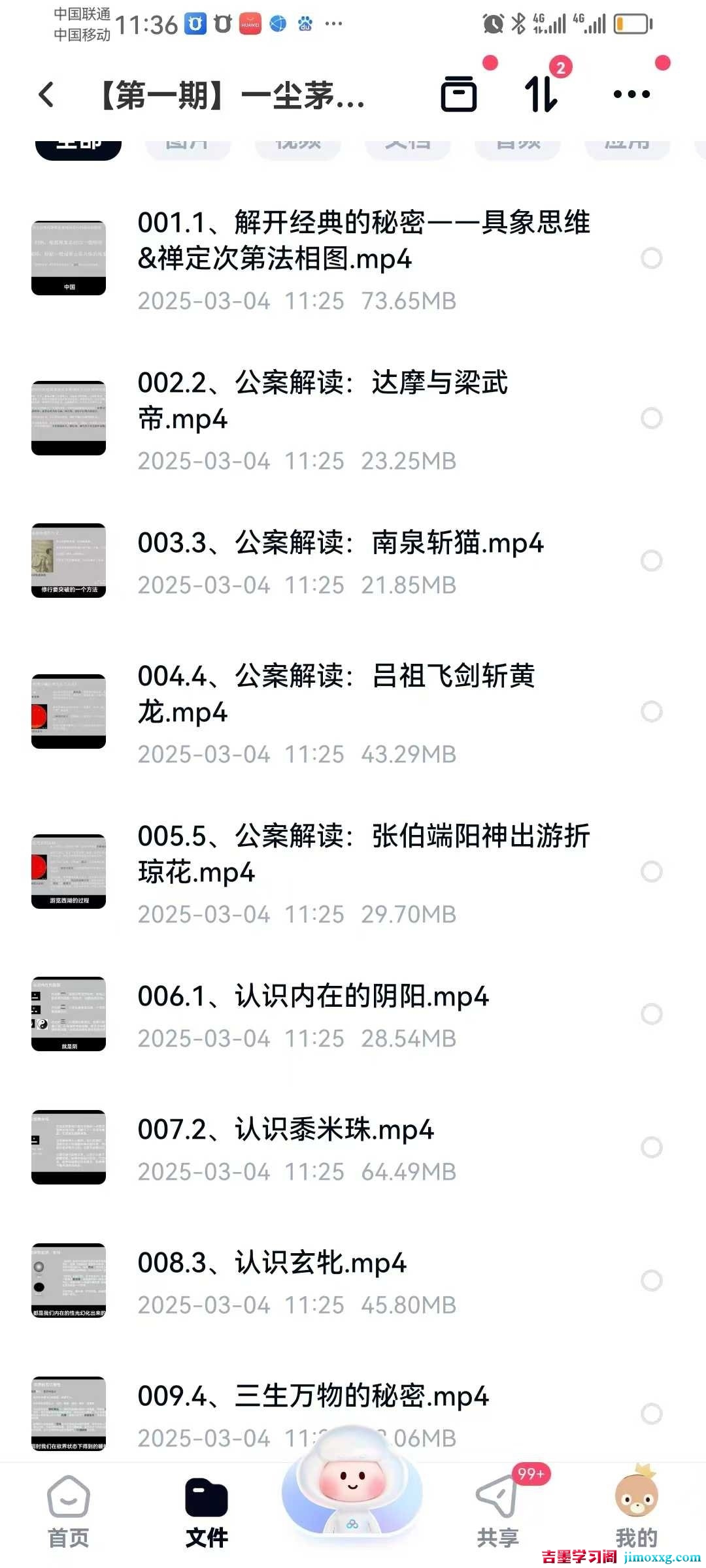
Task: Select the 音频 filter tab
Action: point(517,145)
